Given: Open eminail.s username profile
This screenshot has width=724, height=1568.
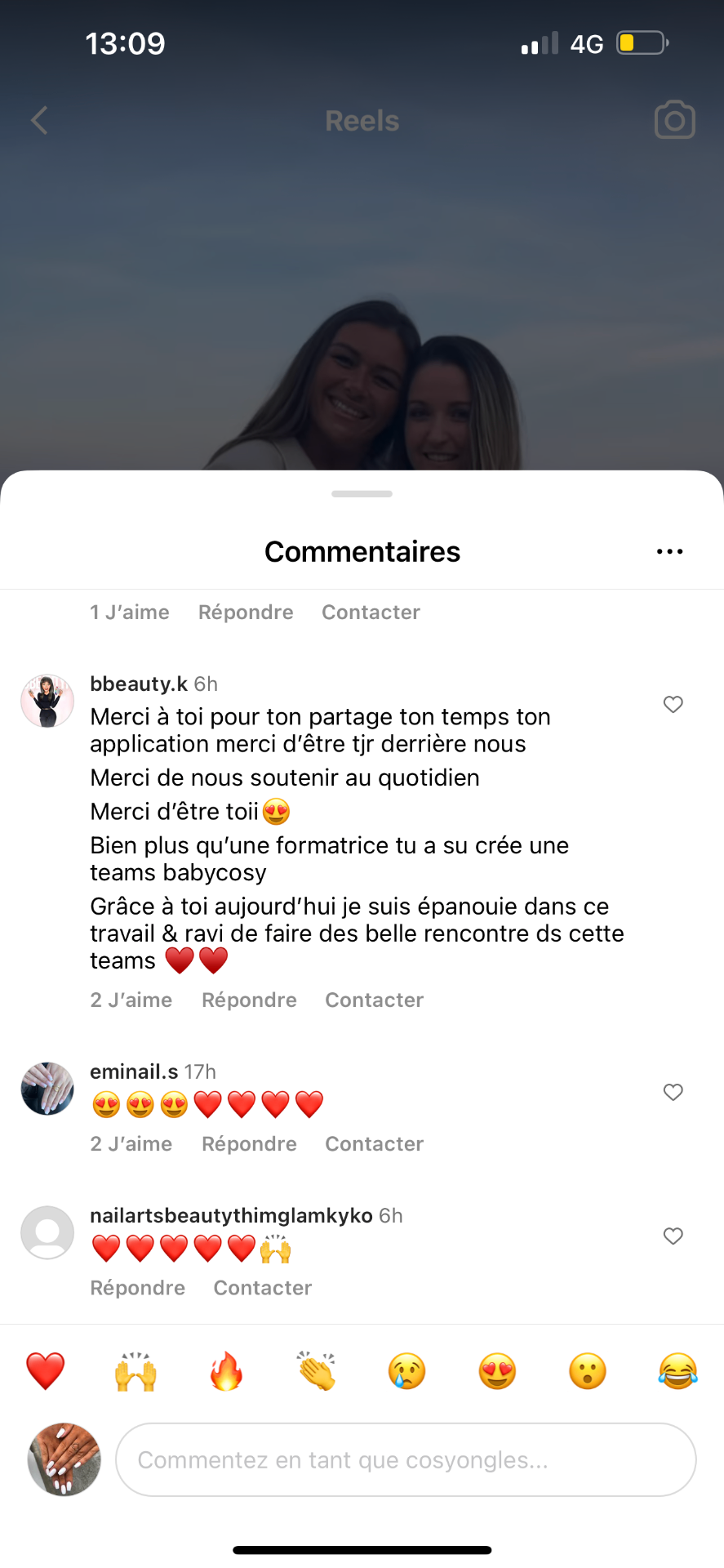Looking at the screenshot, I should (134, 1071).
